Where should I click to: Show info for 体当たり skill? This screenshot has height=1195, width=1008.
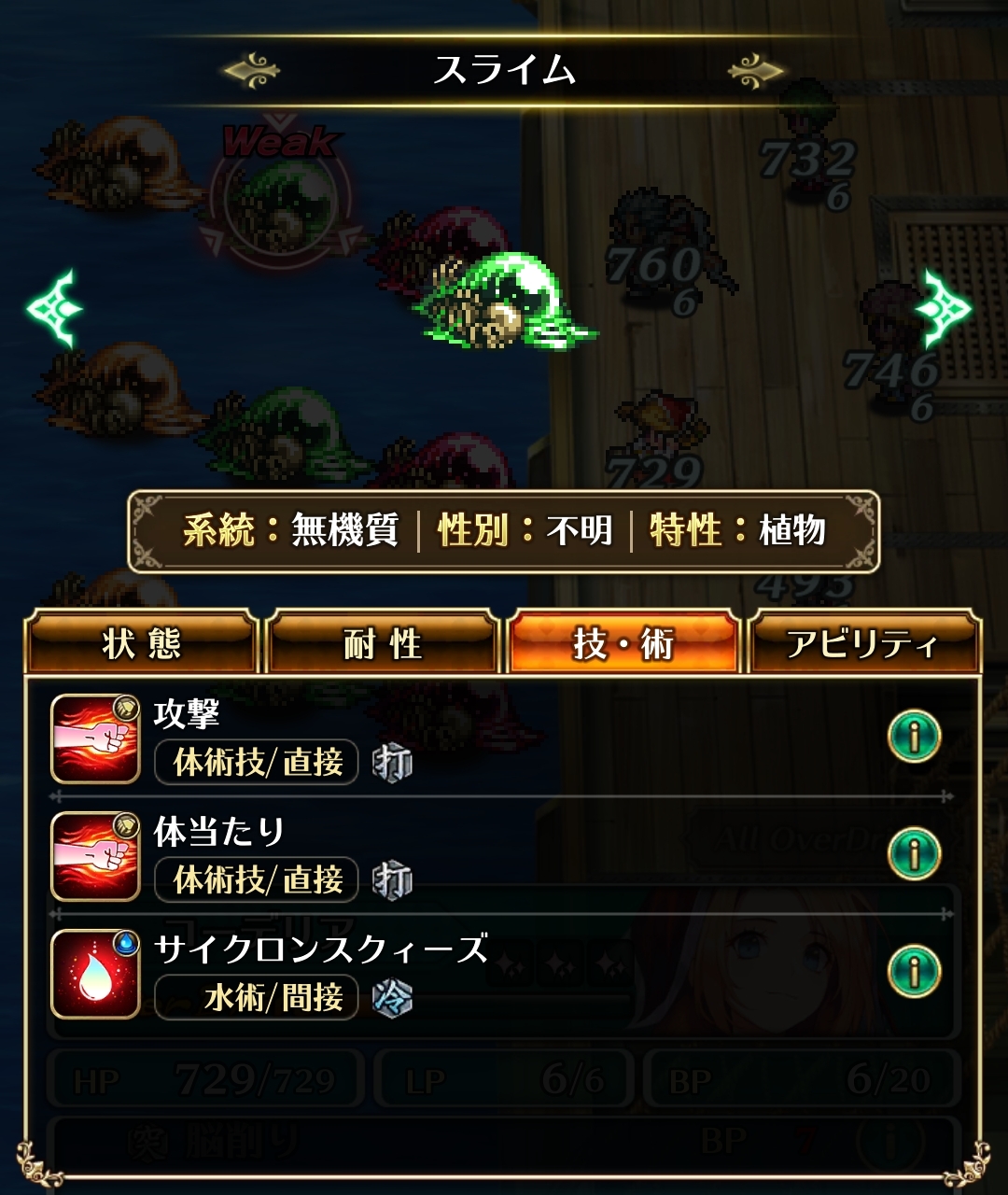pyautogui.click(x=913, y=854)
